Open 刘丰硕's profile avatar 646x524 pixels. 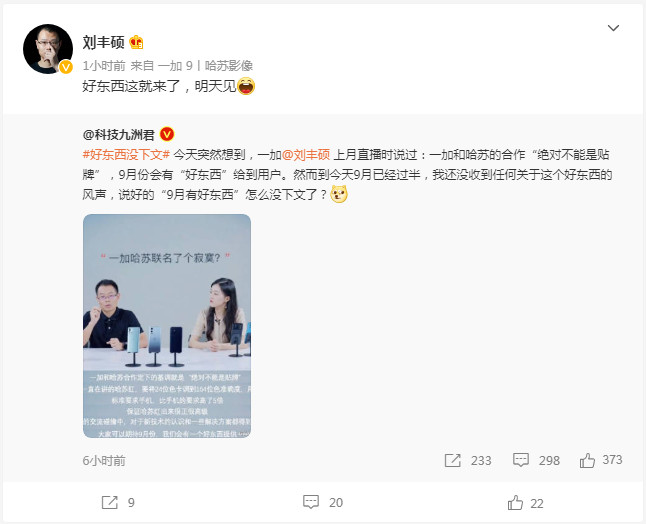click(48, 49)
